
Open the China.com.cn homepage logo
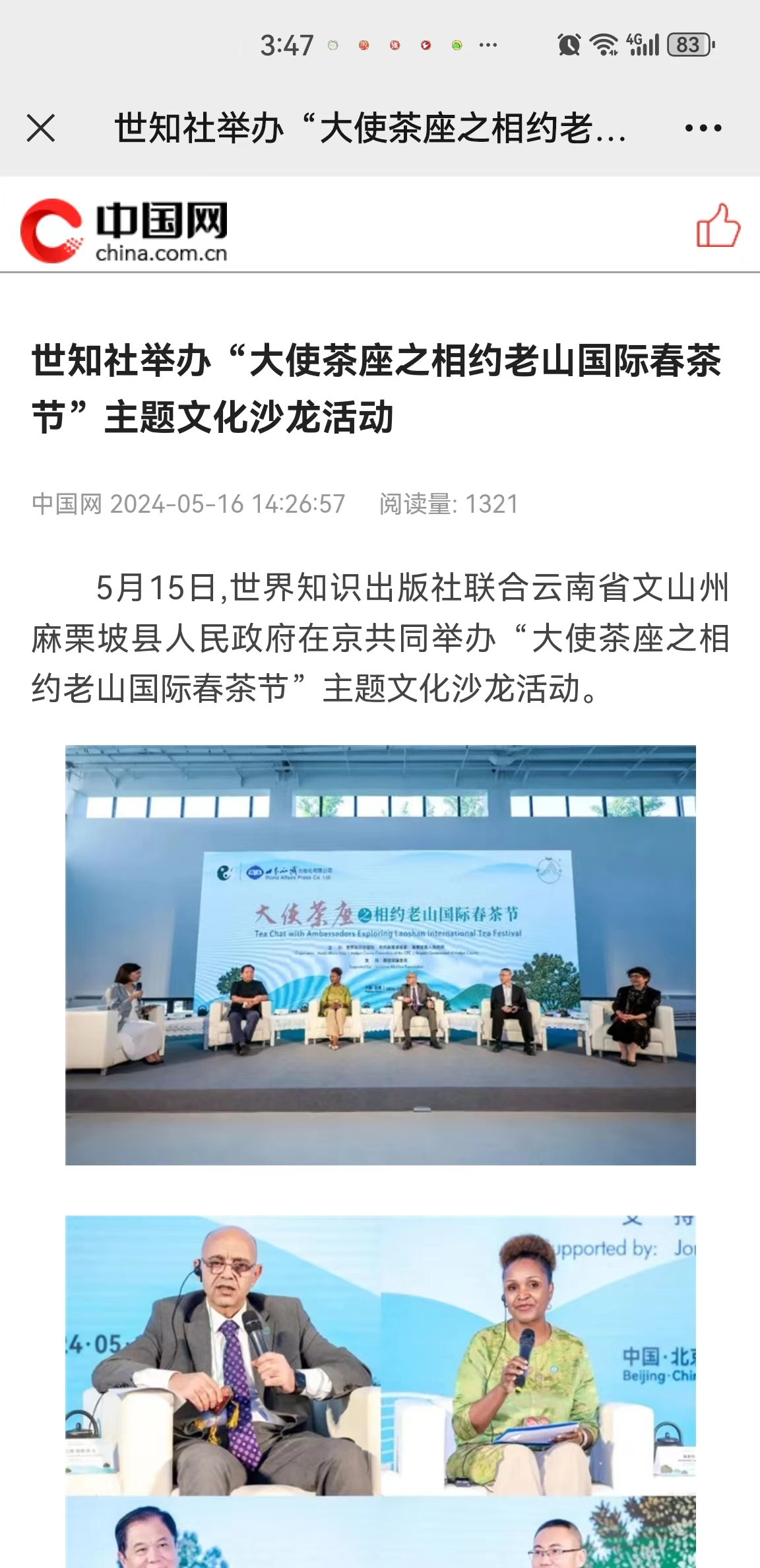pos(124,231)
